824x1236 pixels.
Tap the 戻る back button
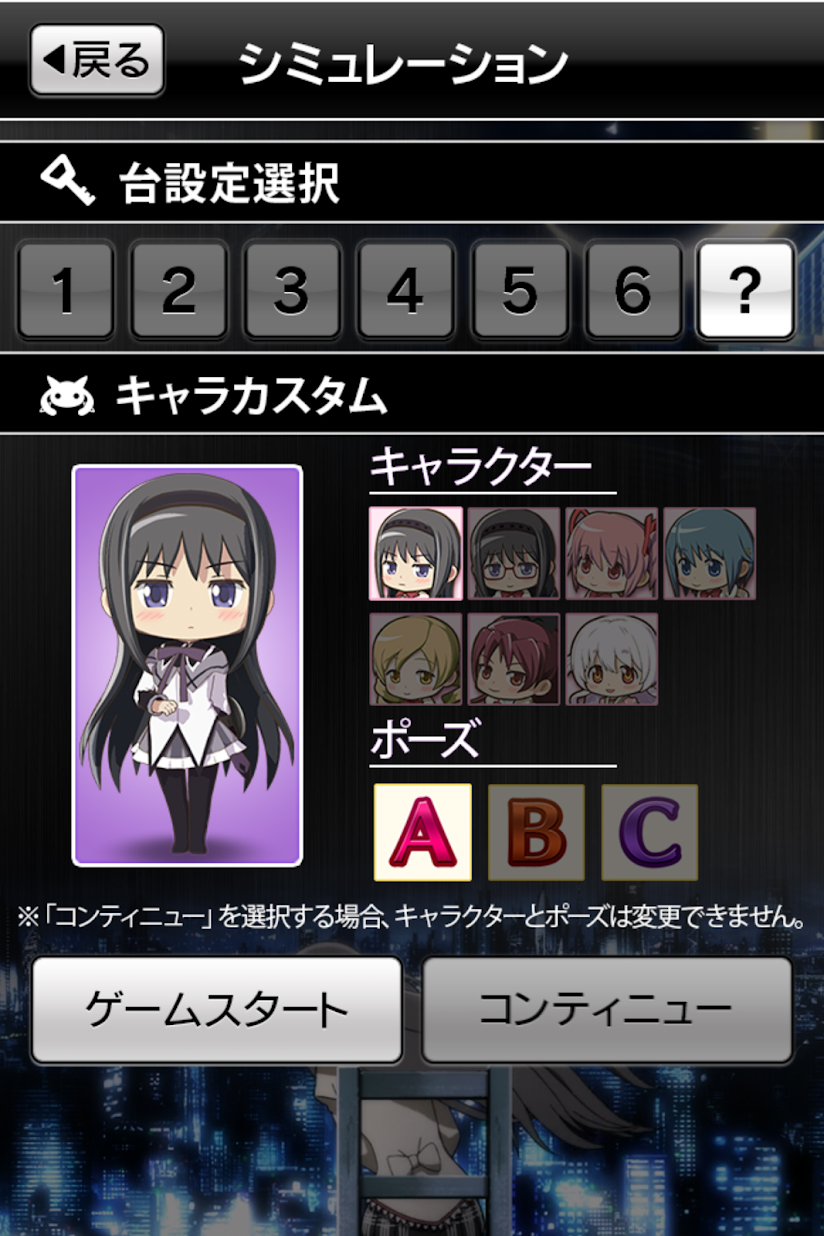[97, 60]
